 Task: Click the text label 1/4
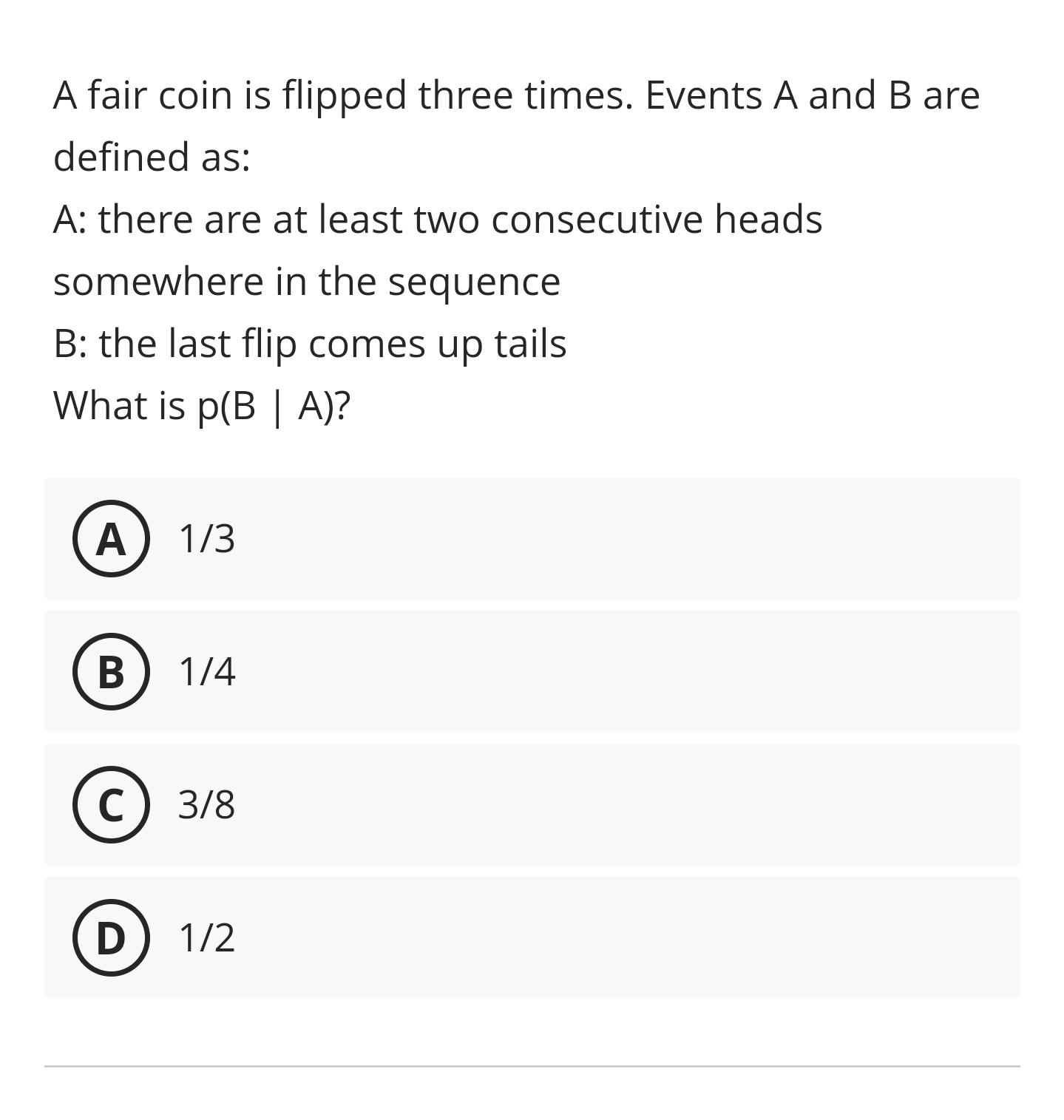click(206, 673)
